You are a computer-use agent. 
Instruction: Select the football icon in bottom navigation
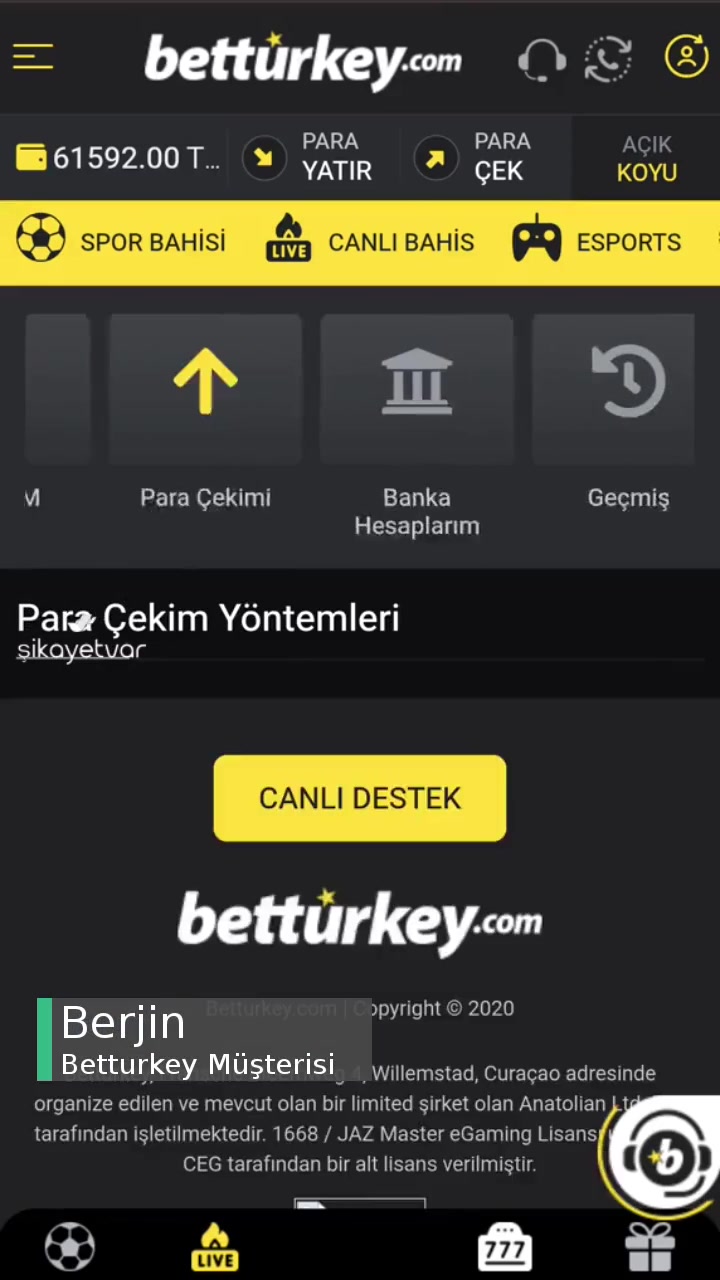coord(70,1245)
